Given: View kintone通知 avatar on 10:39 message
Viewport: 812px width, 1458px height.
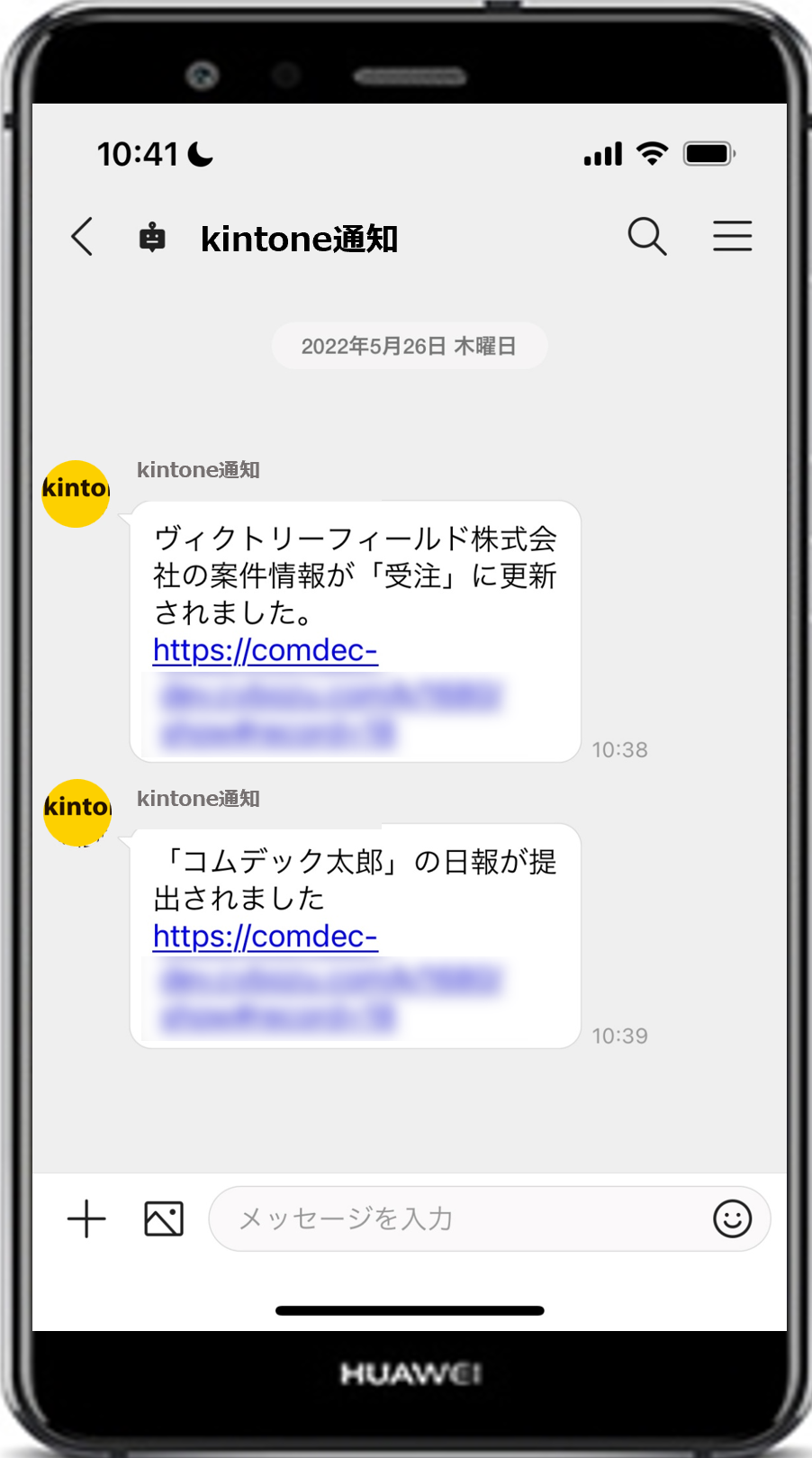Looking at the screenshot, I should click(77, 811).
